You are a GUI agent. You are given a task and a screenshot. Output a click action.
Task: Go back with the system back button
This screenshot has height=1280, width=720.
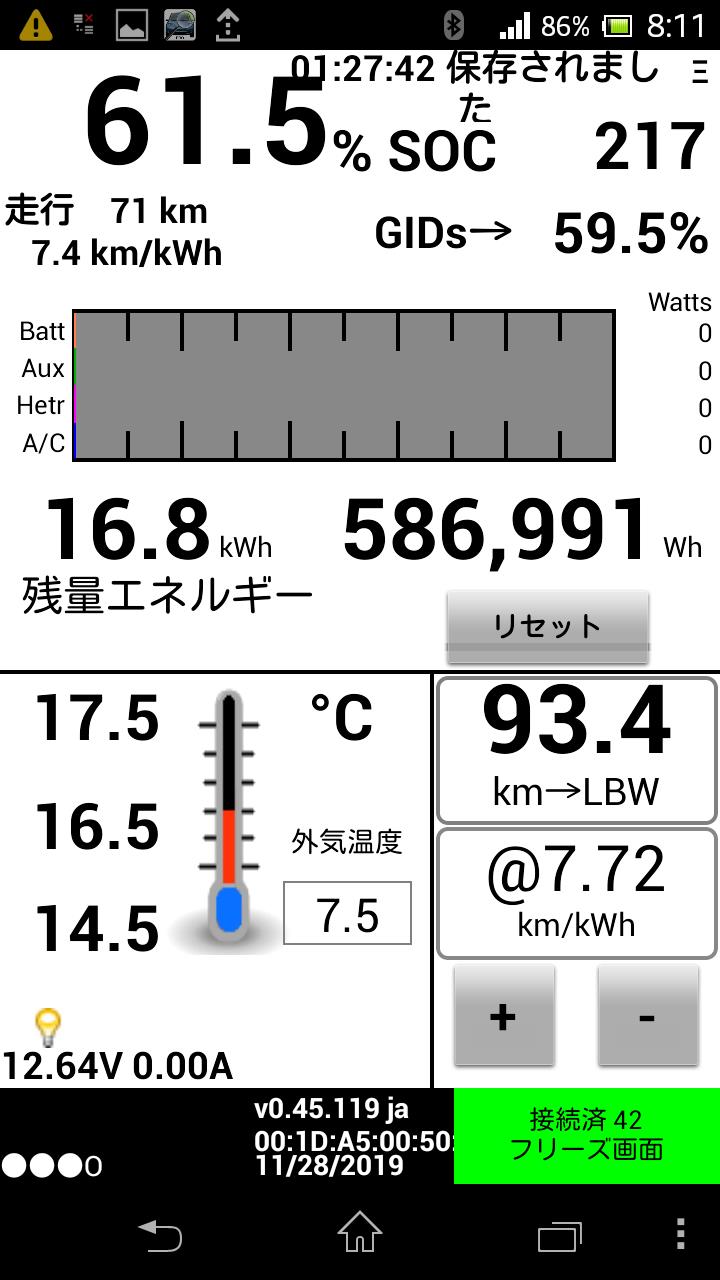tap(160, 1236)
